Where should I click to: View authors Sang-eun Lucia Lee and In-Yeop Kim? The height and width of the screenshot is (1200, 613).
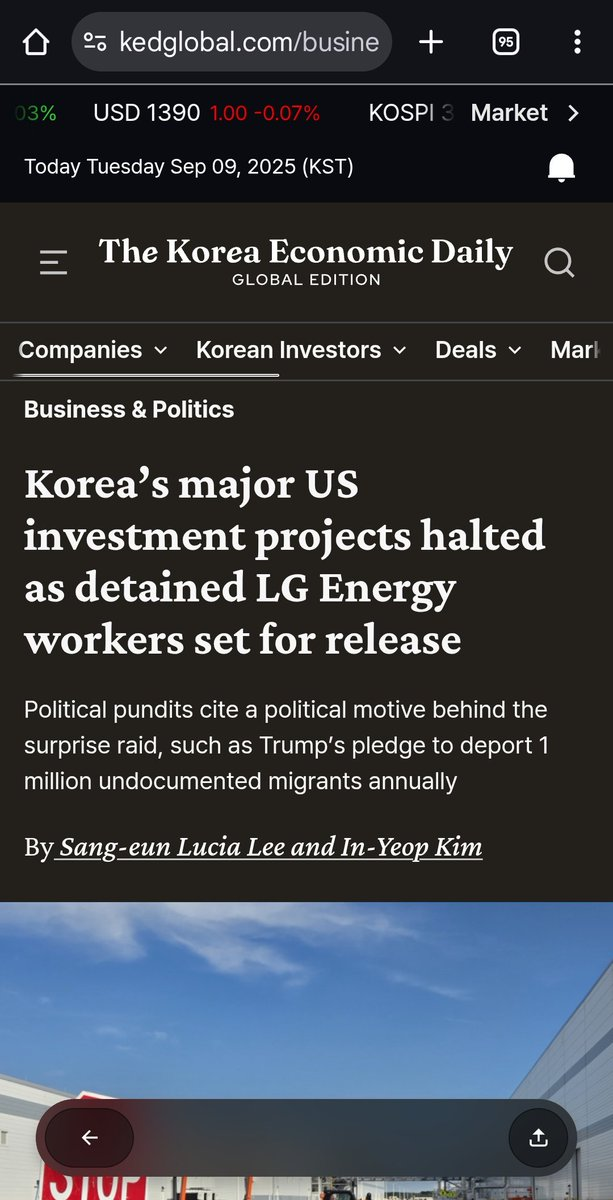269,848
